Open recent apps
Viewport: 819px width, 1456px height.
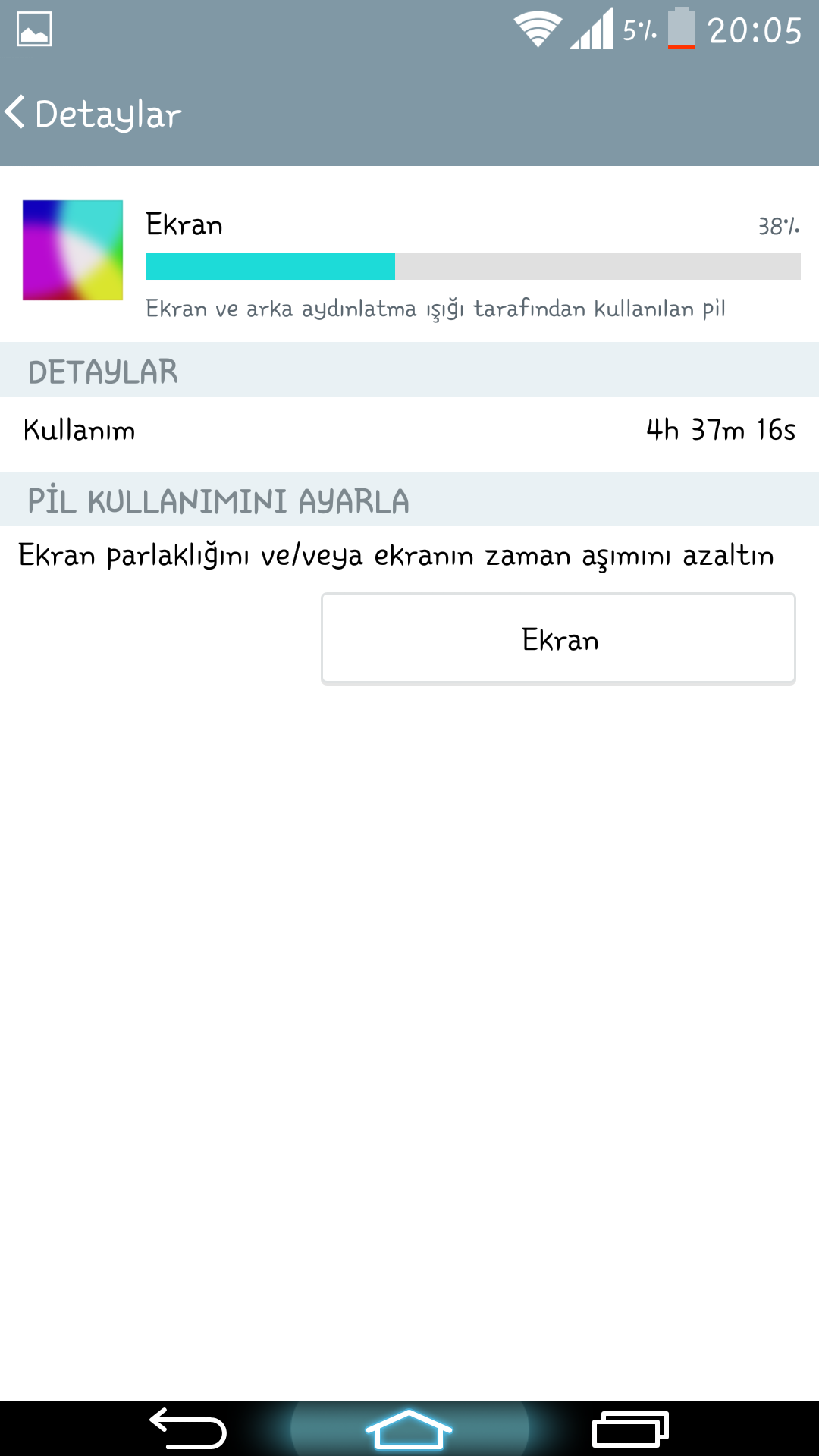click(629, 1429)
